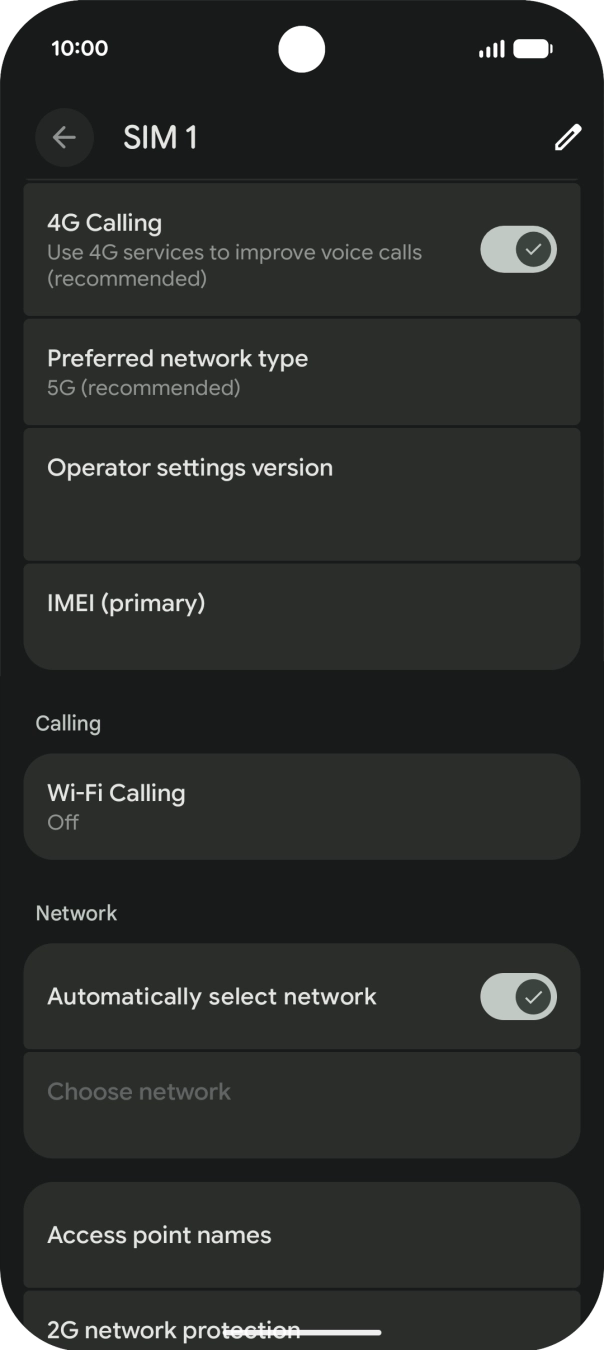Open Access point names
Screen dimensions: 604x1350
coord(300,1235)
